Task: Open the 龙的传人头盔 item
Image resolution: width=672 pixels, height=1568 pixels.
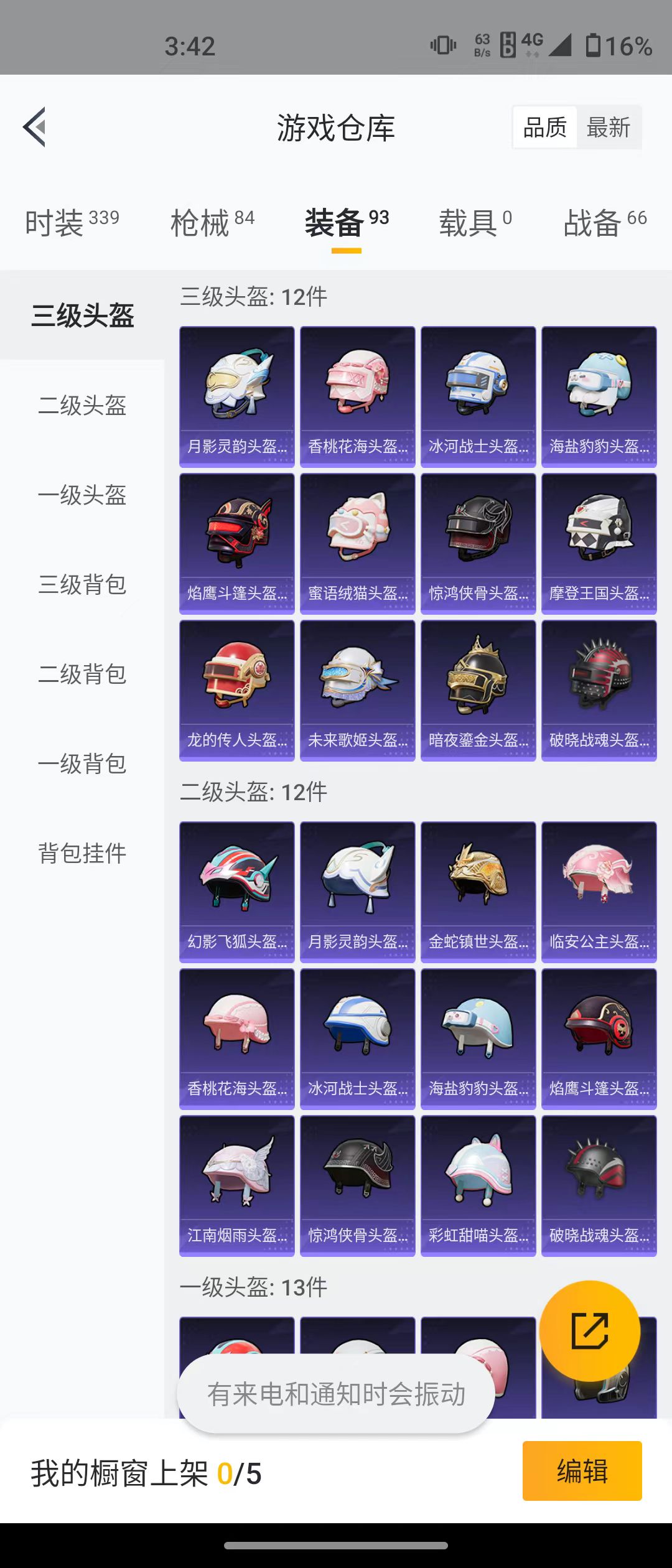Action: tap(237, 690)
